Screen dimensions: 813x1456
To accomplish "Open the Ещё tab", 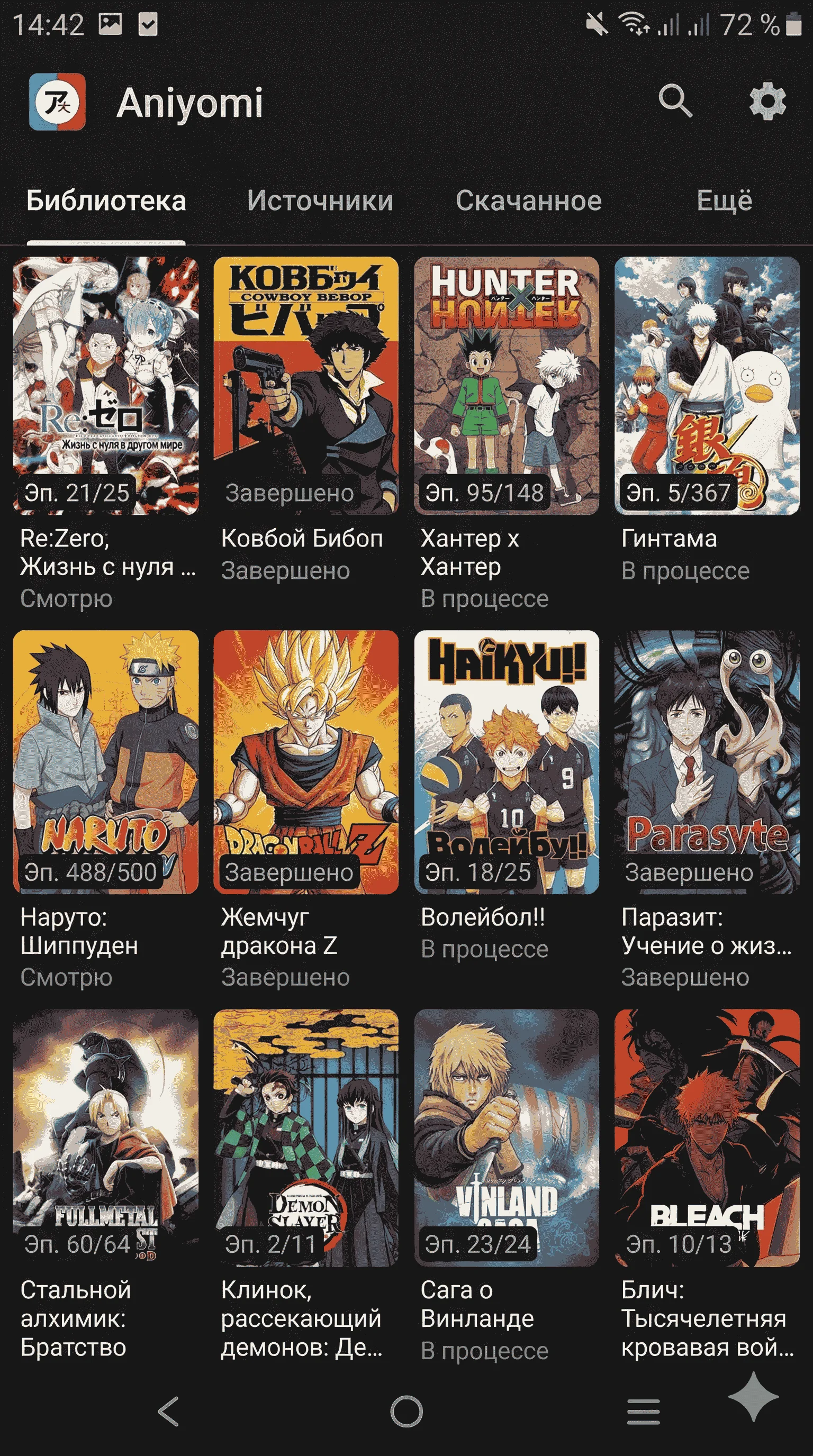I will 724,201.
